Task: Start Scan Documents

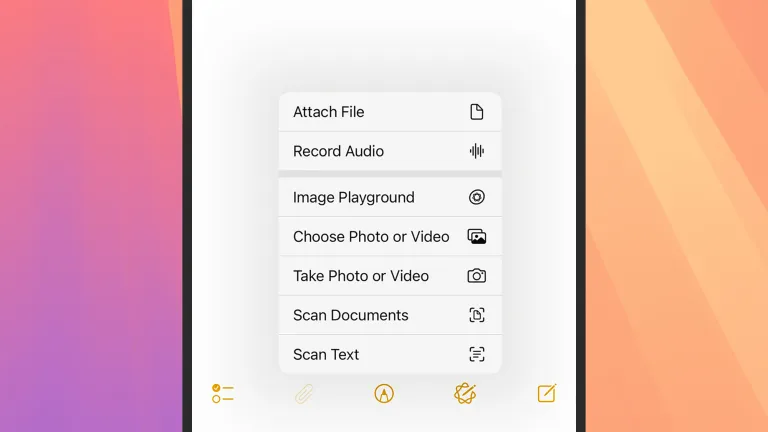Action: click(389, 315)
